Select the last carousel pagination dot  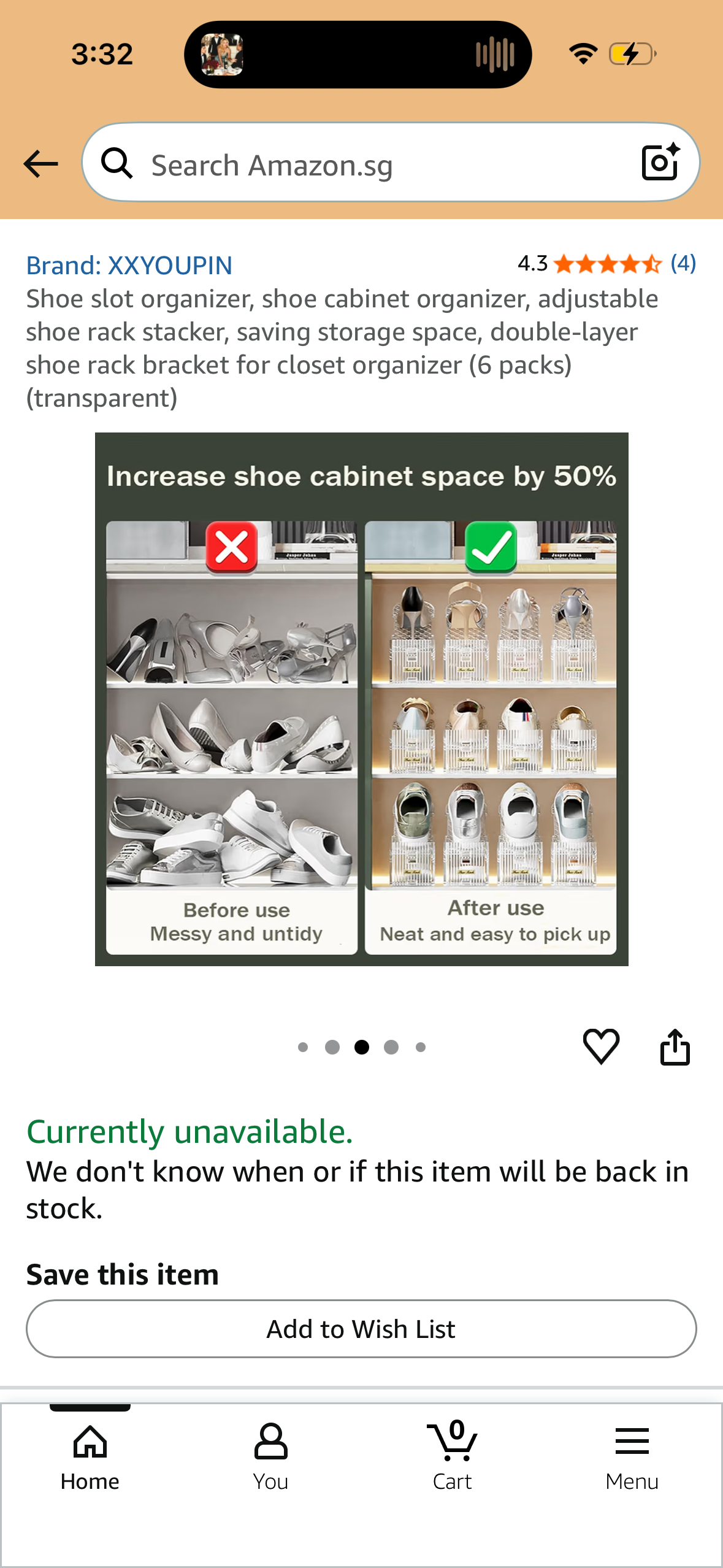pyautogui.click(x=419, y=1047)
